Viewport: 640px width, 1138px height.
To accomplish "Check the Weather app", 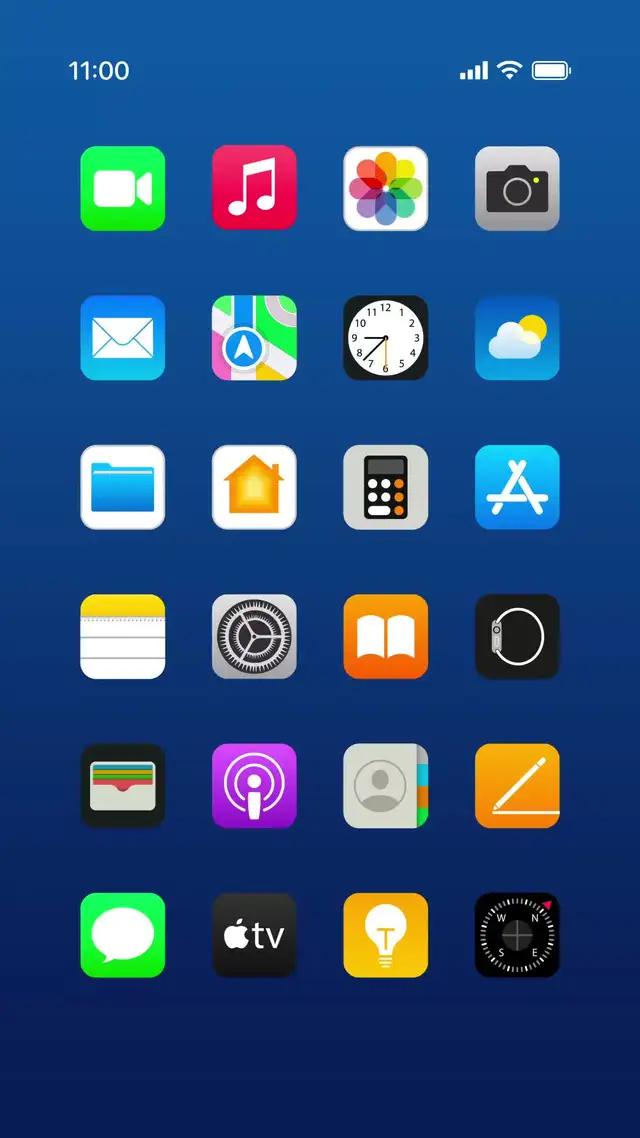I will (517, 338).
